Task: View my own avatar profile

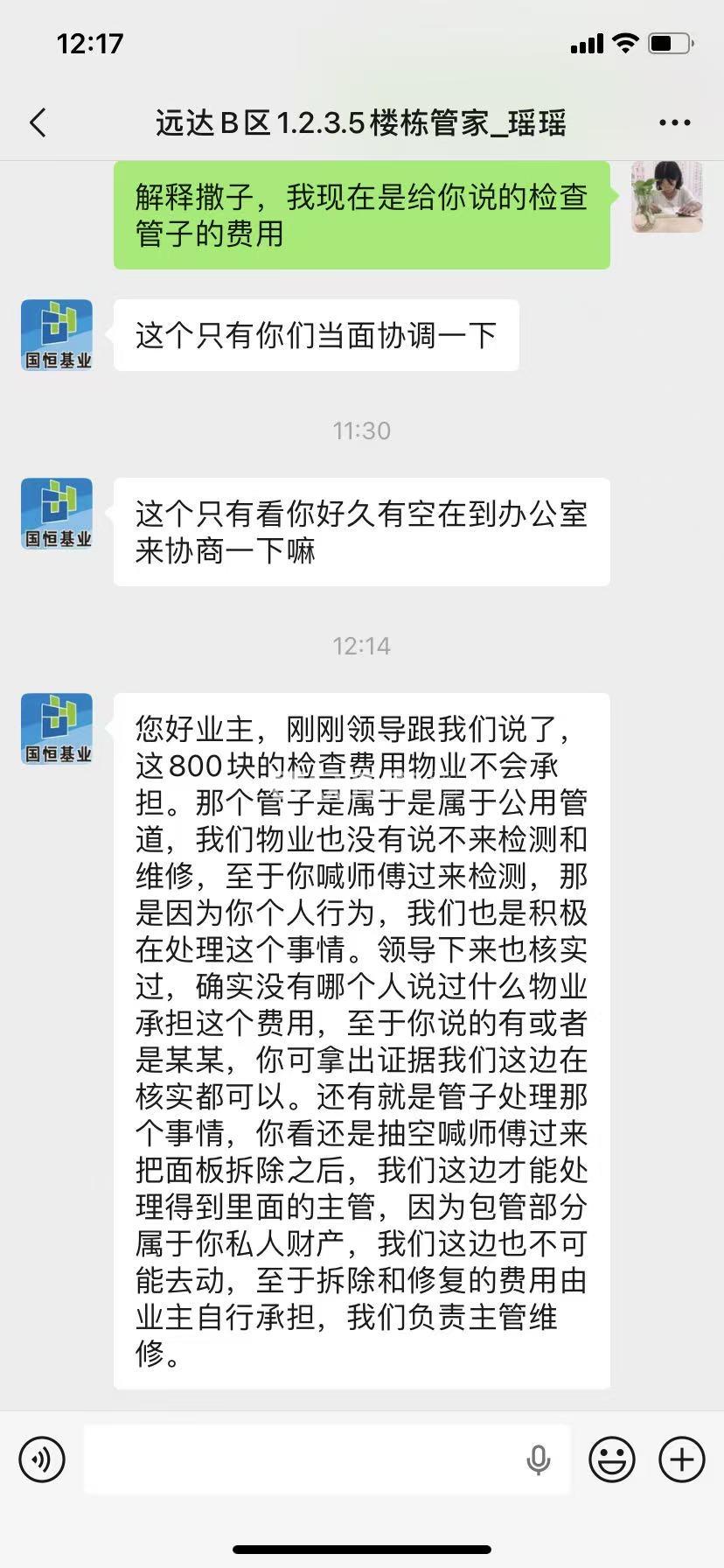Action: tap(666, 198)
